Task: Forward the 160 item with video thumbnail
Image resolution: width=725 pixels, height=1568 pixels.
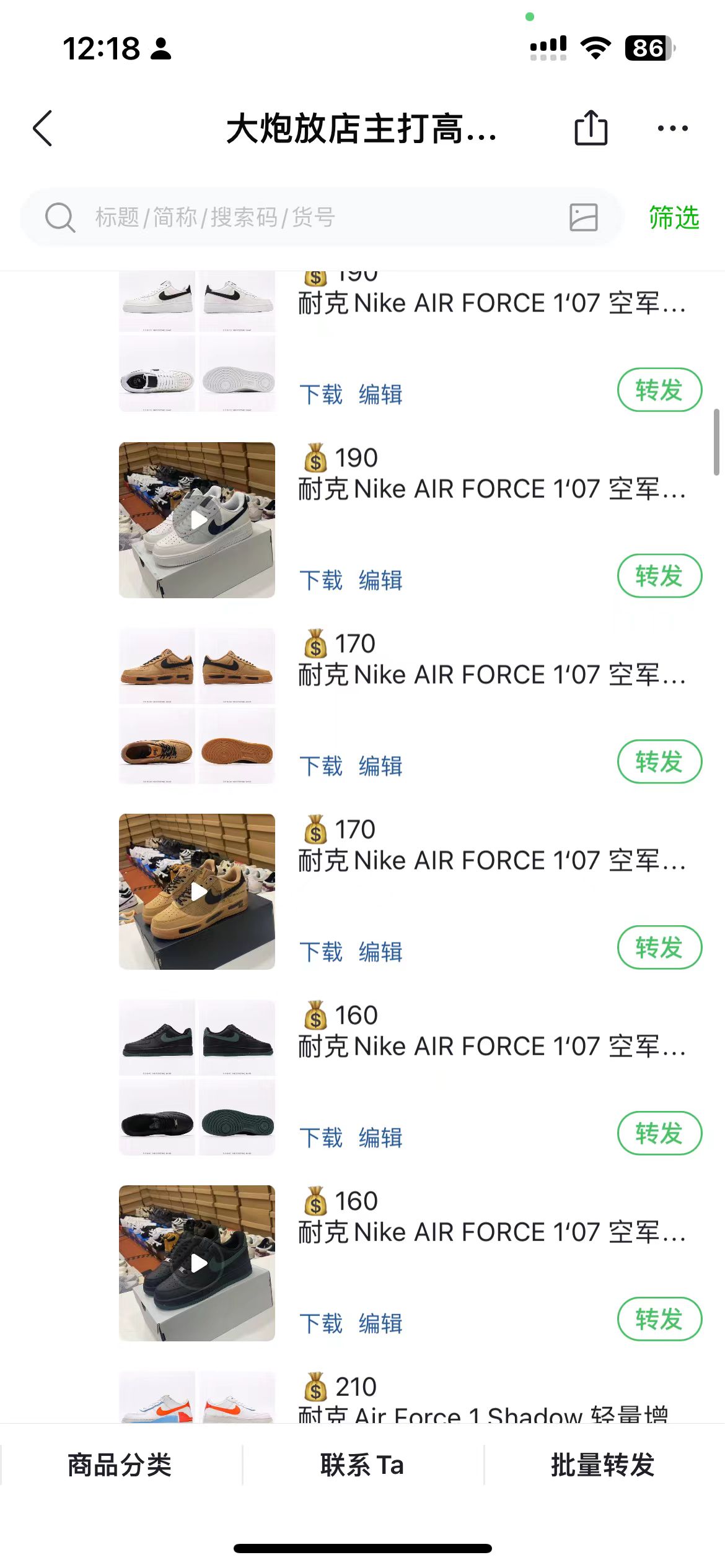Action: pyautogui.click(x=659, y=1319)
